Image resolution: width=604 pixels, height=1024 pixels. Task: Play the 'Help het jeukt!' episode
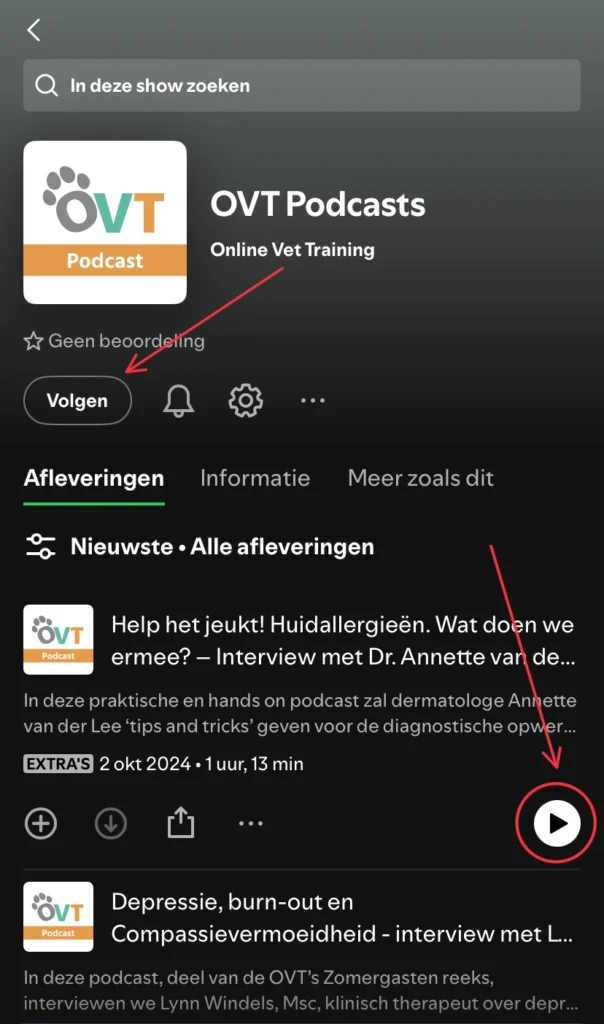[556, 823]
